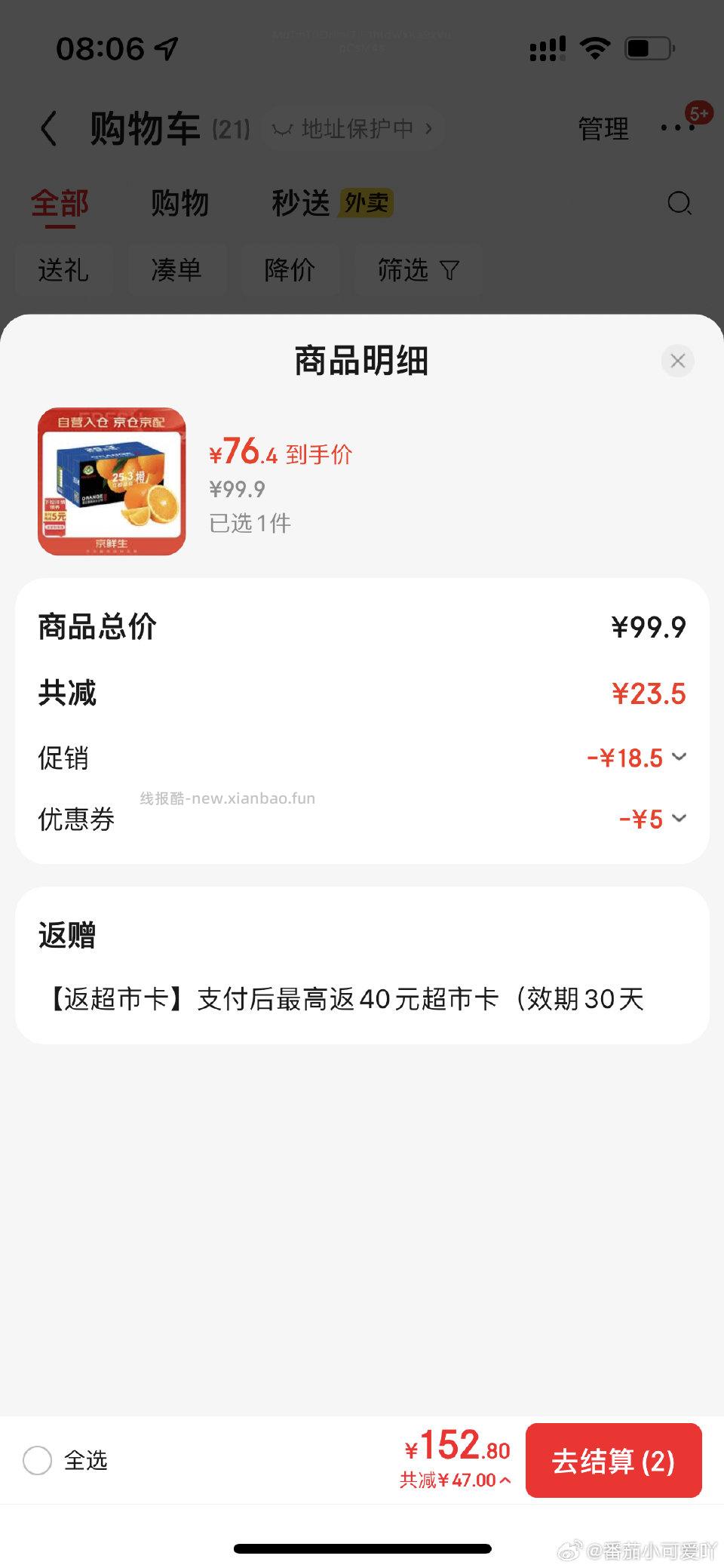This screenshot has height=1568, width=724.
Task: Tap the orange gift box product thumbnail
Action: 111,481
